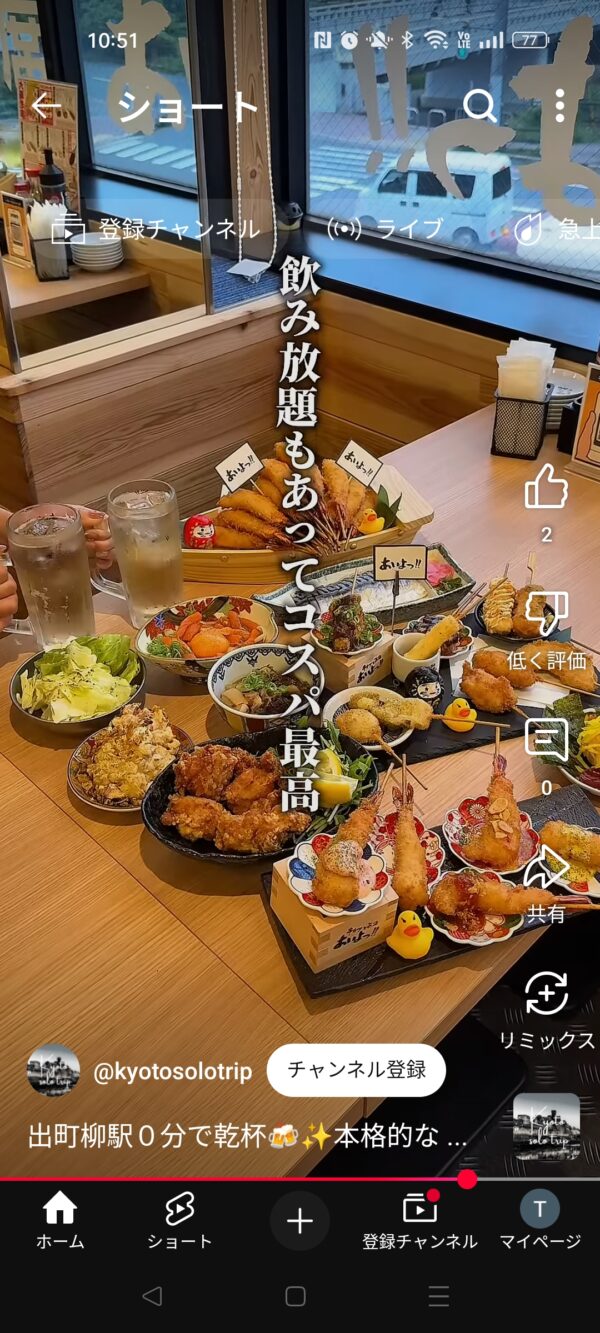Expand the video description 出町柳駅０分で乾杯
Viewport: 600px width, 1333px height.
(x=246, y=1137)
